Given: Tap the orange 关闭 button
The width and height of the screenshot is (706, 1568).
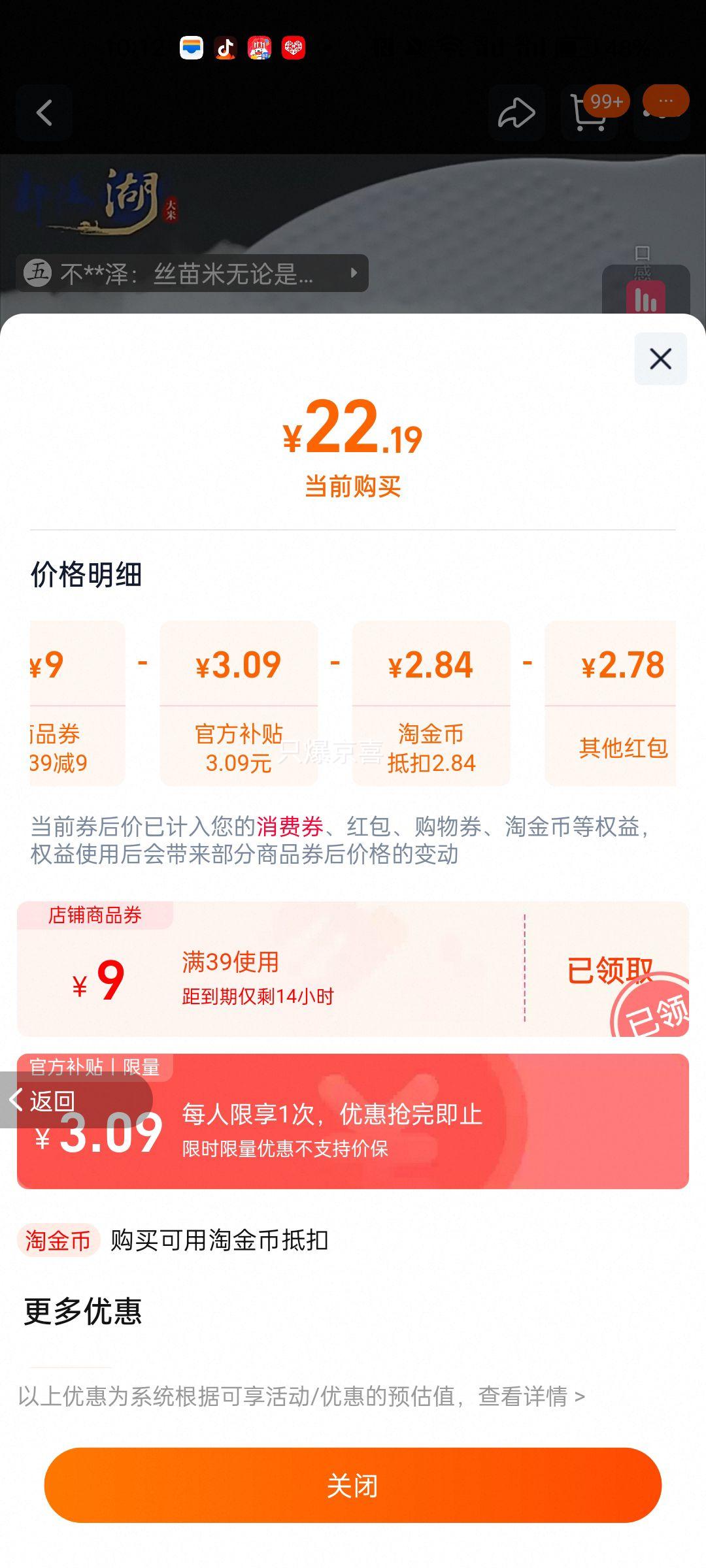Looking at the screenshot, I should click(x=353, y=1485).
